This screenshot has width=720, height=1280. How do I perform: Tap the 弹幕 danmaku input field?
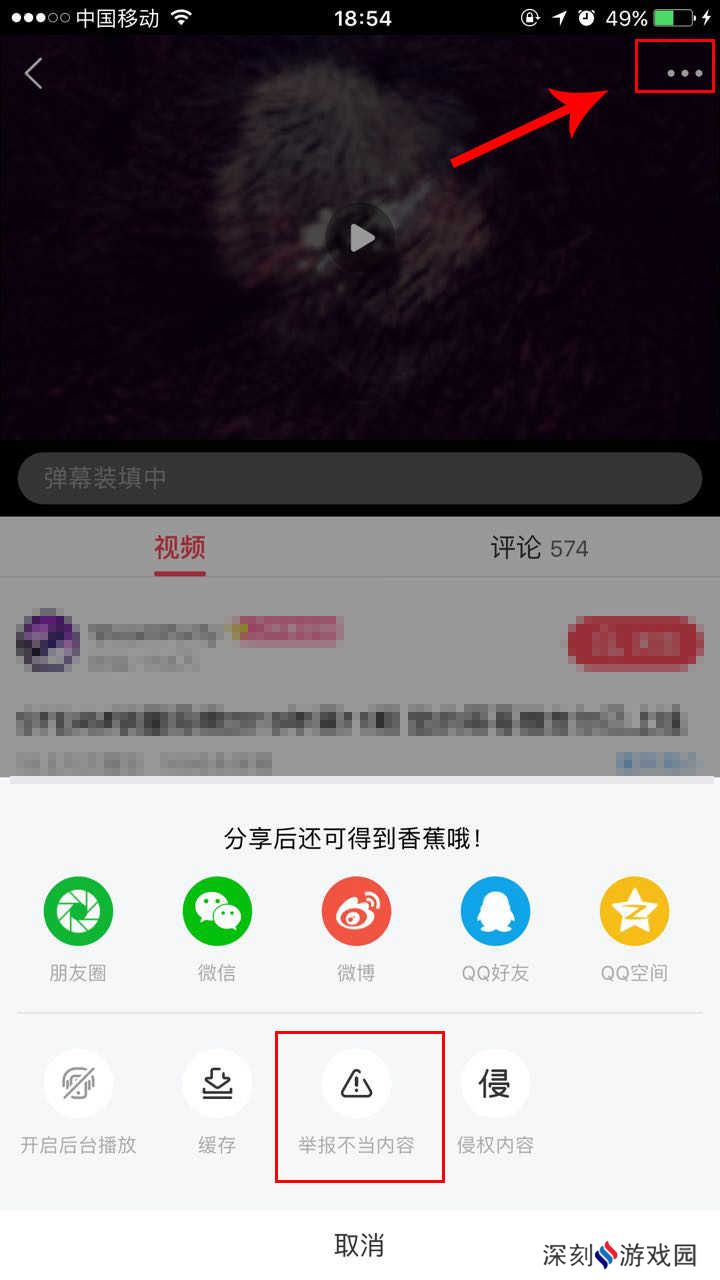click(x=360, y=478)
